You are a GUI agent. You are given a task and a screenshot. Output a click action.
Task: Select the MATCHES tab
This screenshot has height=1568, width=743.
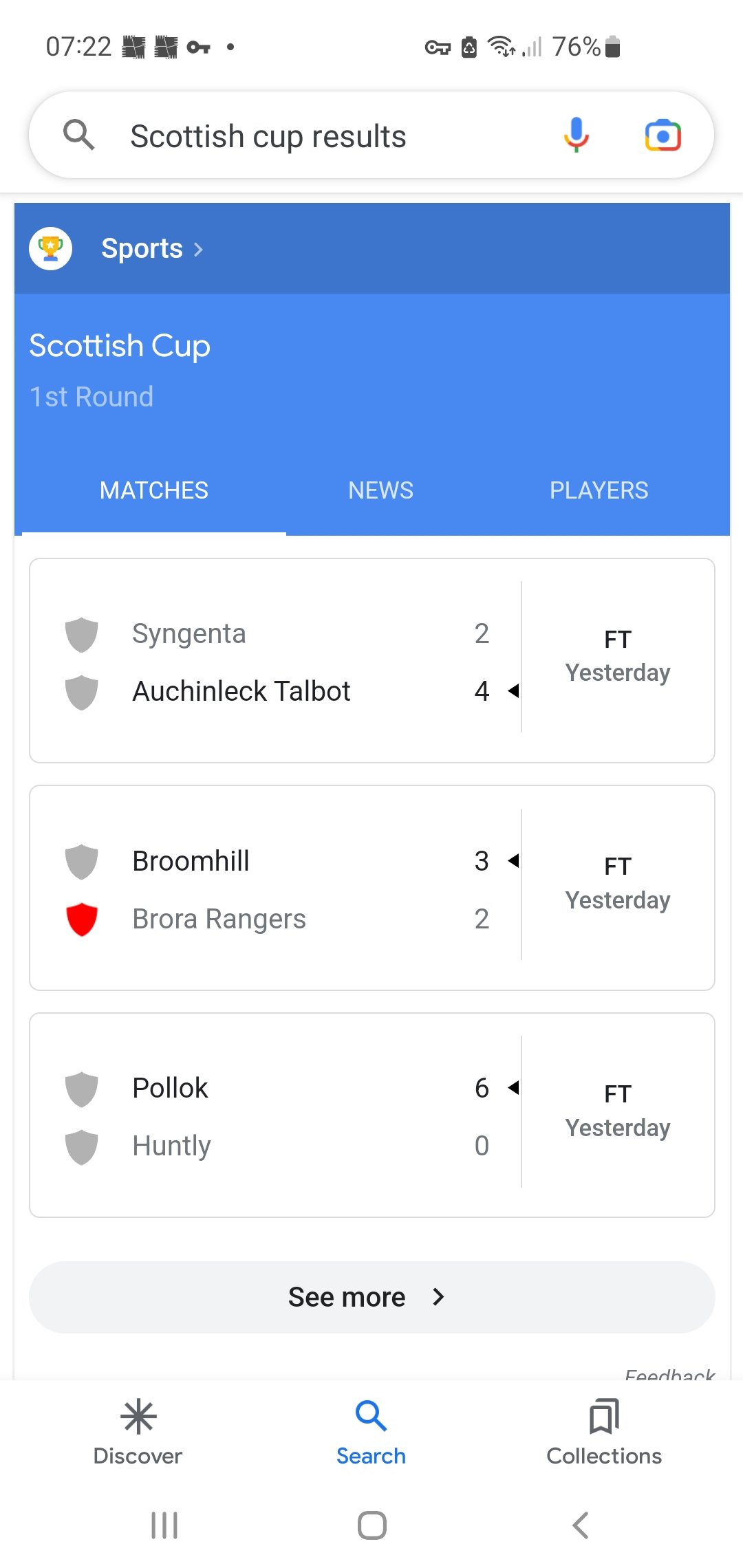(x=153, y=490)
